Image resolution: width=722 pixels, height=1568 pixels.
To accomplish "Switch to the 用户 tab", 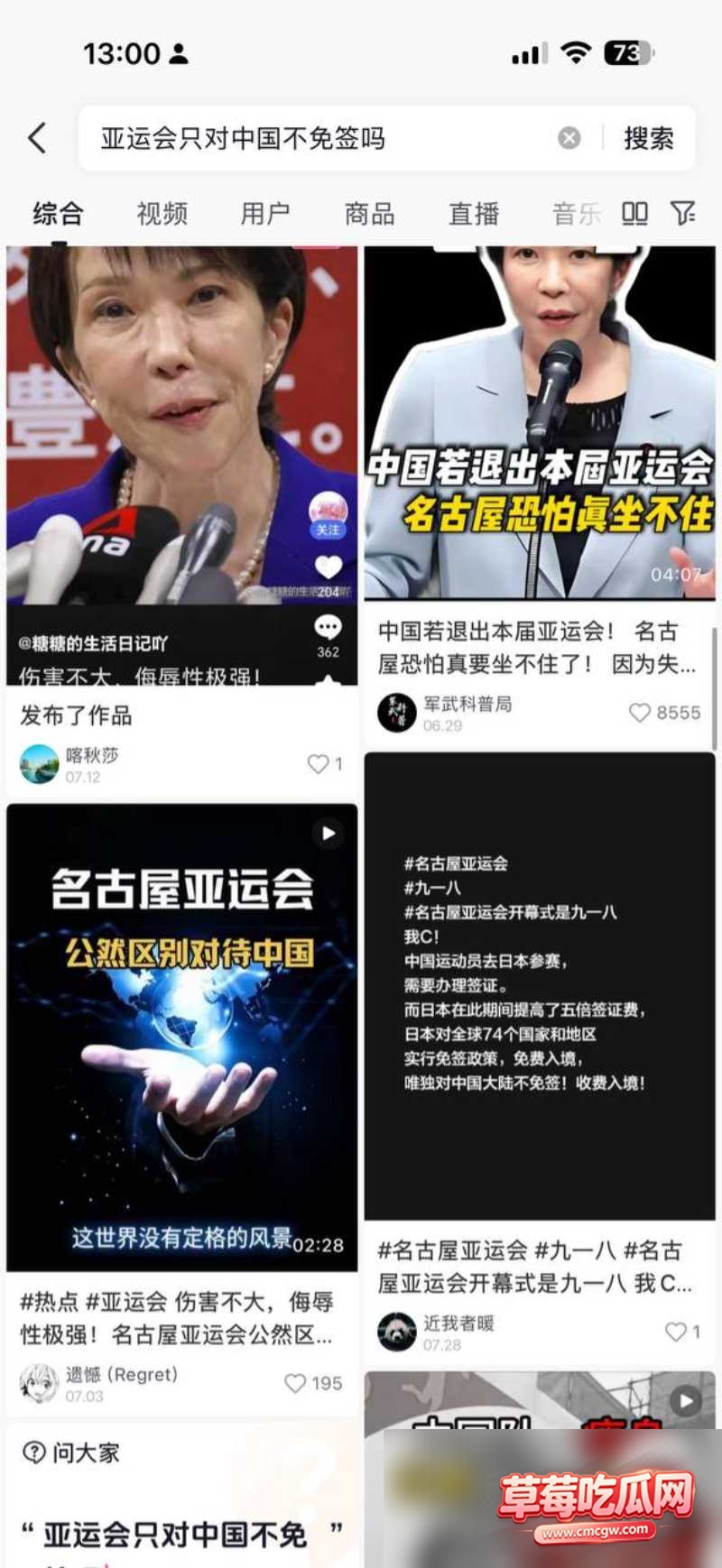I will pos(265,214).
